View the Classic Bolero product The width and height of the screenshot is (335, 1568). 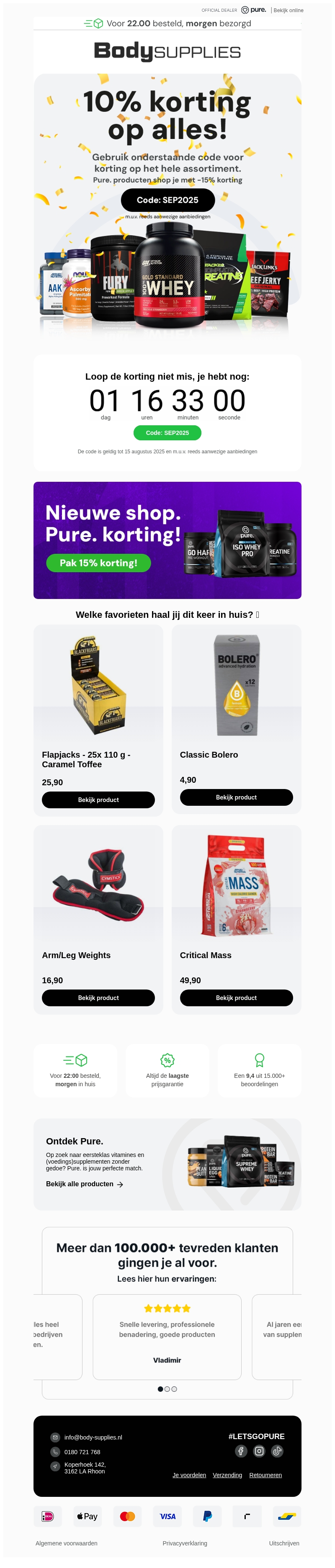[x=236, y=797]
